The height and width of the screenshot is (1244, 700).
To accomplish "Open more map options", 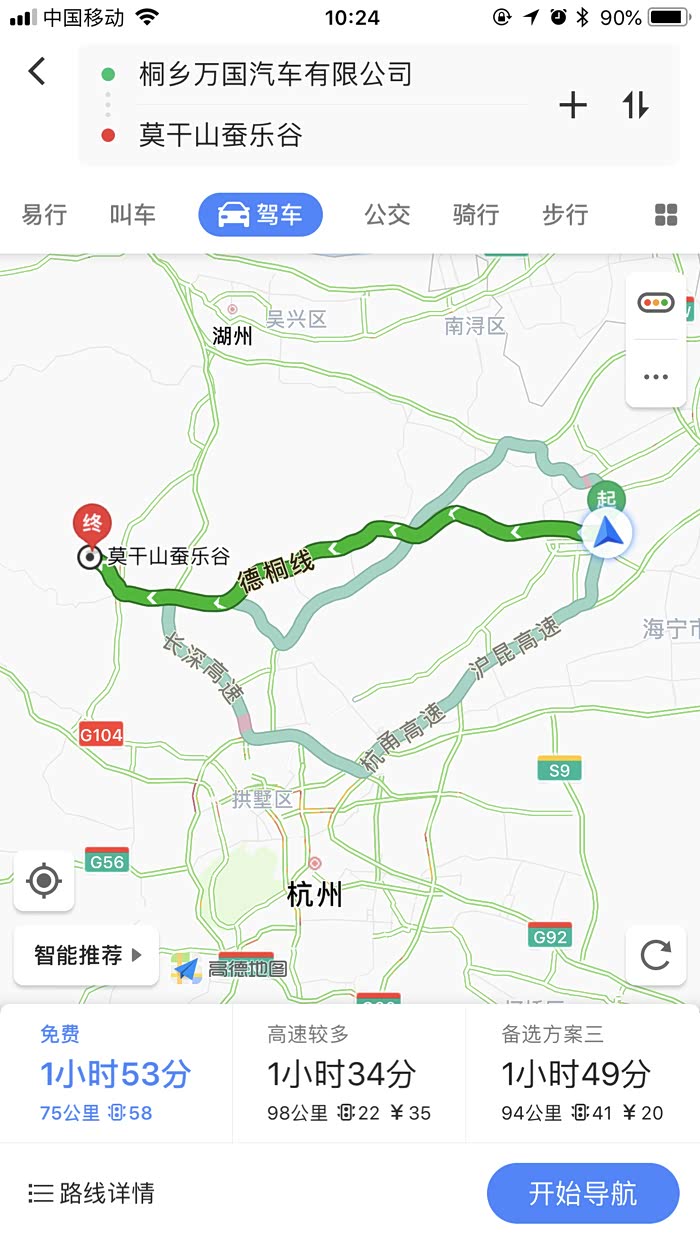I will coord(656,377).
